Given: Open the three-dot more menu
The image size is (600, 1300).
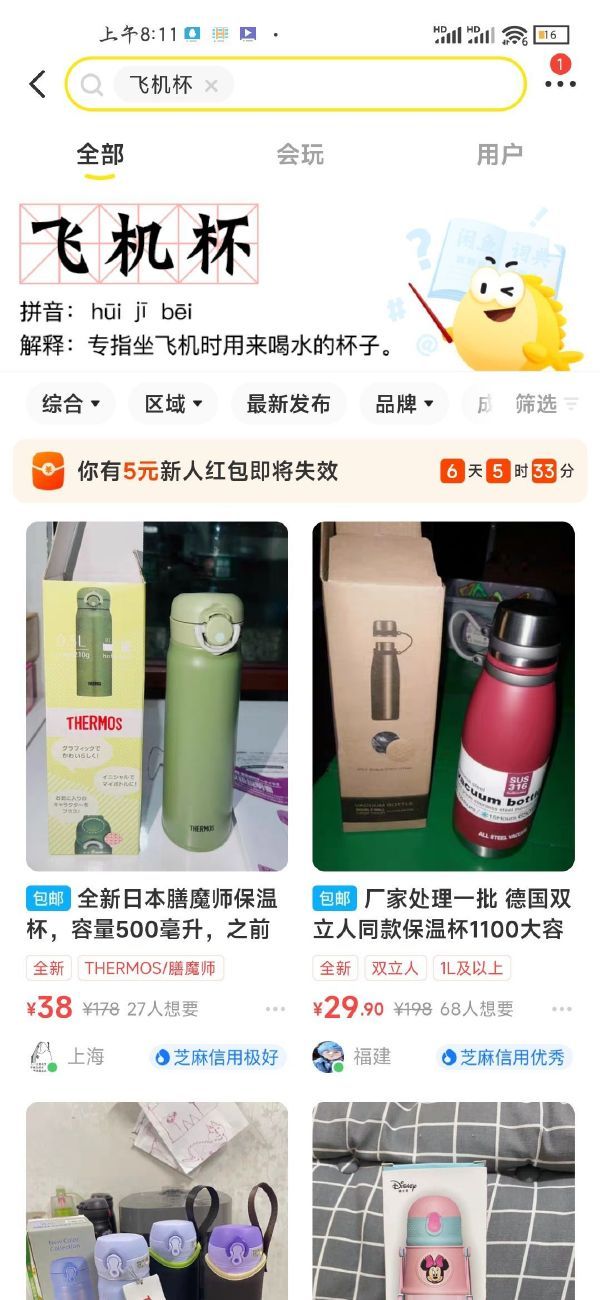Looking at the screenshot, I should click(x=560, y=84).
